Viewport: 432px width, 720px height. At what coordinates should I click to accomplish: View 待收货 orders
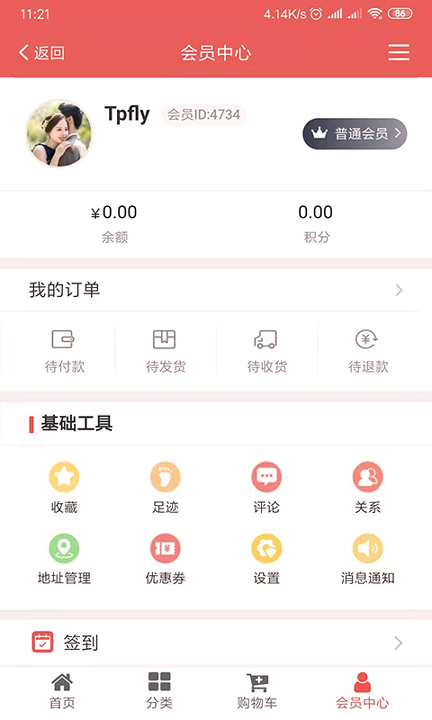coord(267,351)
